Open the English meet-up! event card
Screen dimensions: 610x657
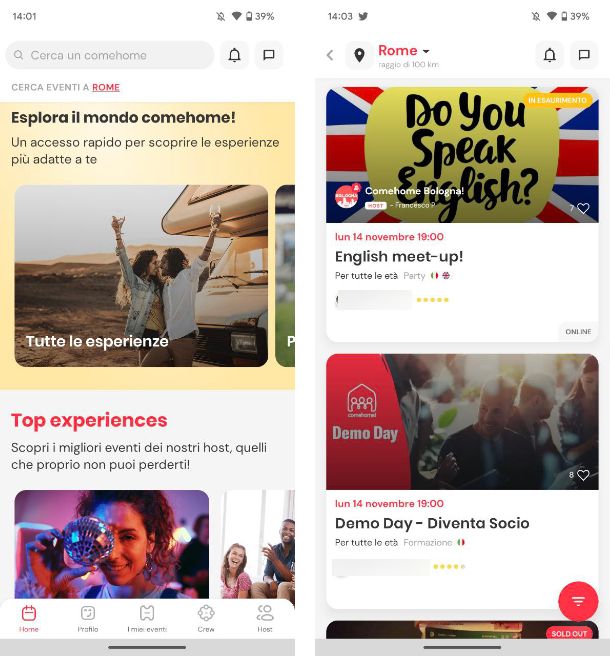462,257
